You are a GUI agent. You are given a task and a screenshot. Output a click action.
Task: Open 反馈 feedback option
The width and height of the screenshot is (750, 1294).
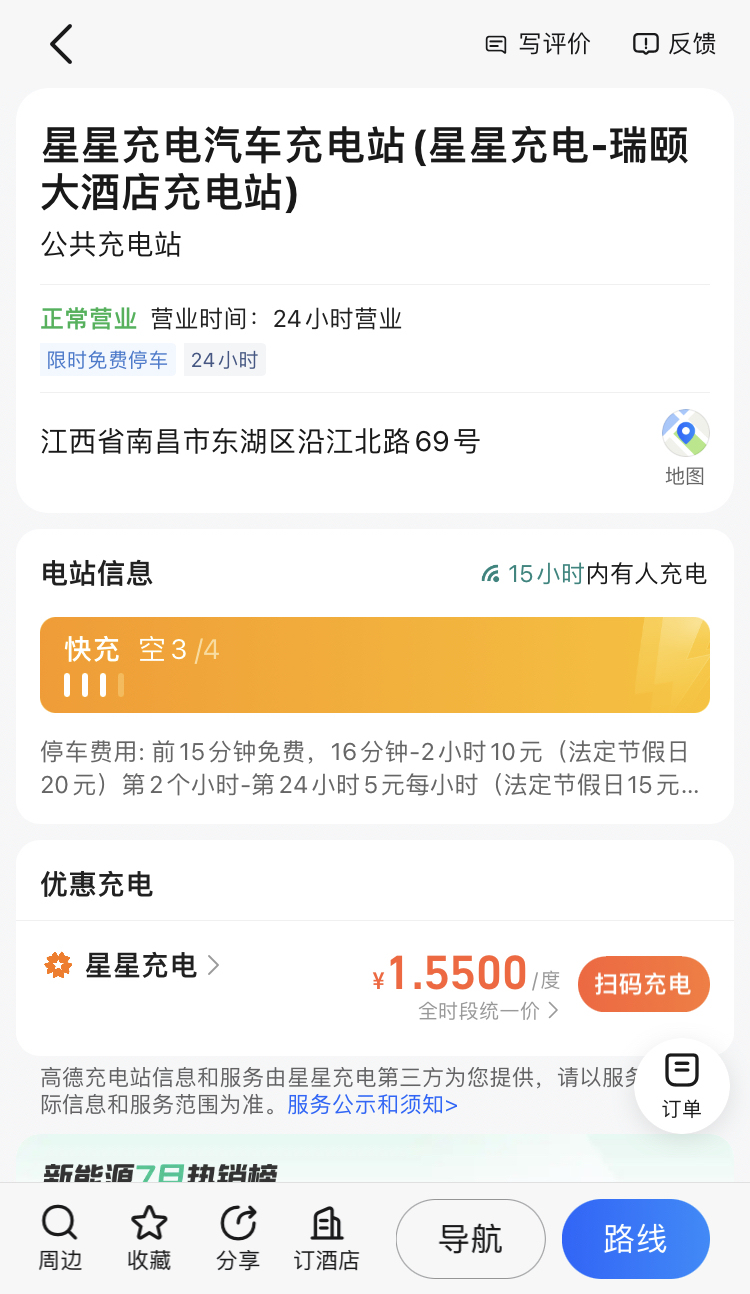coord(675,44)
